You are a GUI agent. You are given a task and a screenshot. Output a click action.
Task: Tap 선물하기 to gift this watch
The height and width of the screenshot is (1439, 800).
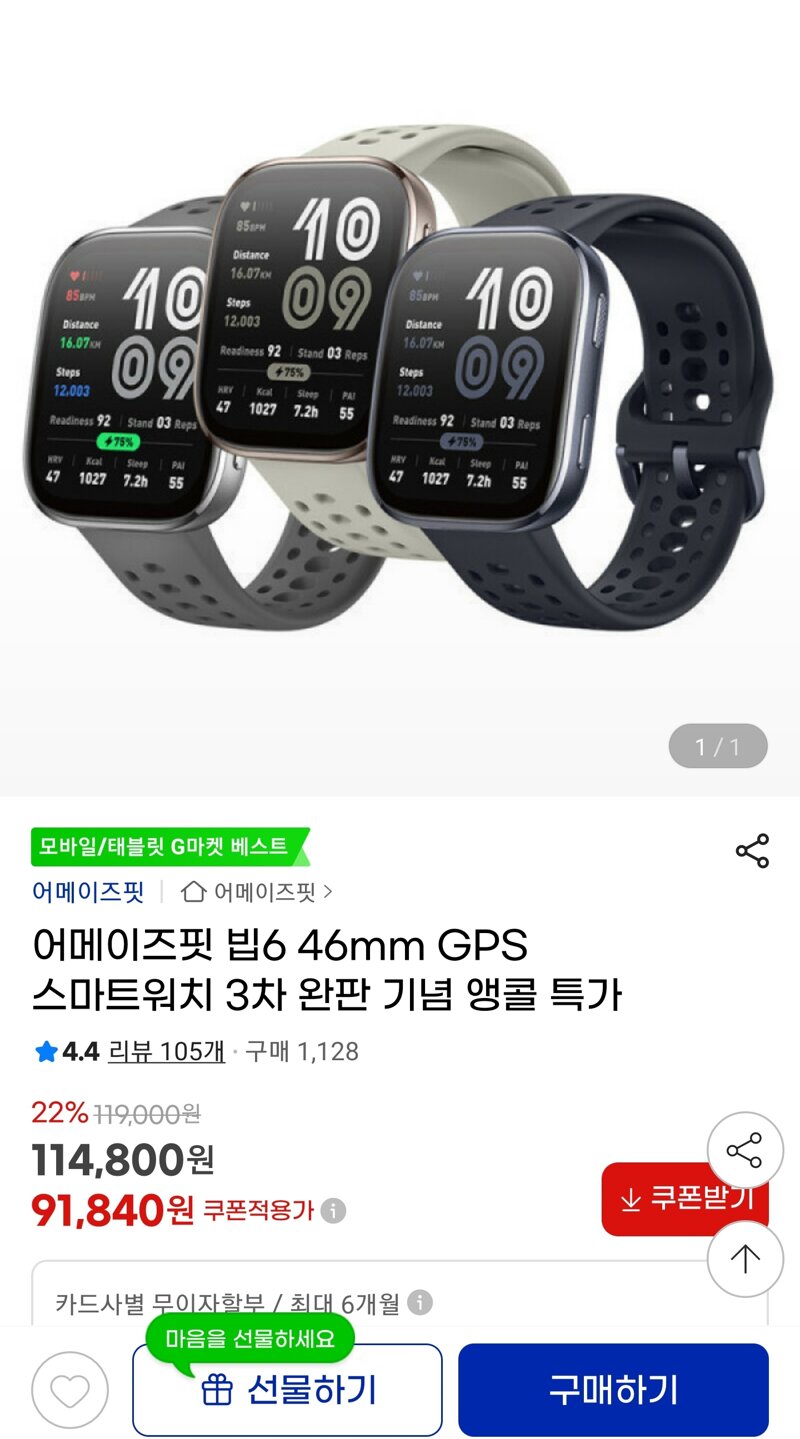[288, 1390]
